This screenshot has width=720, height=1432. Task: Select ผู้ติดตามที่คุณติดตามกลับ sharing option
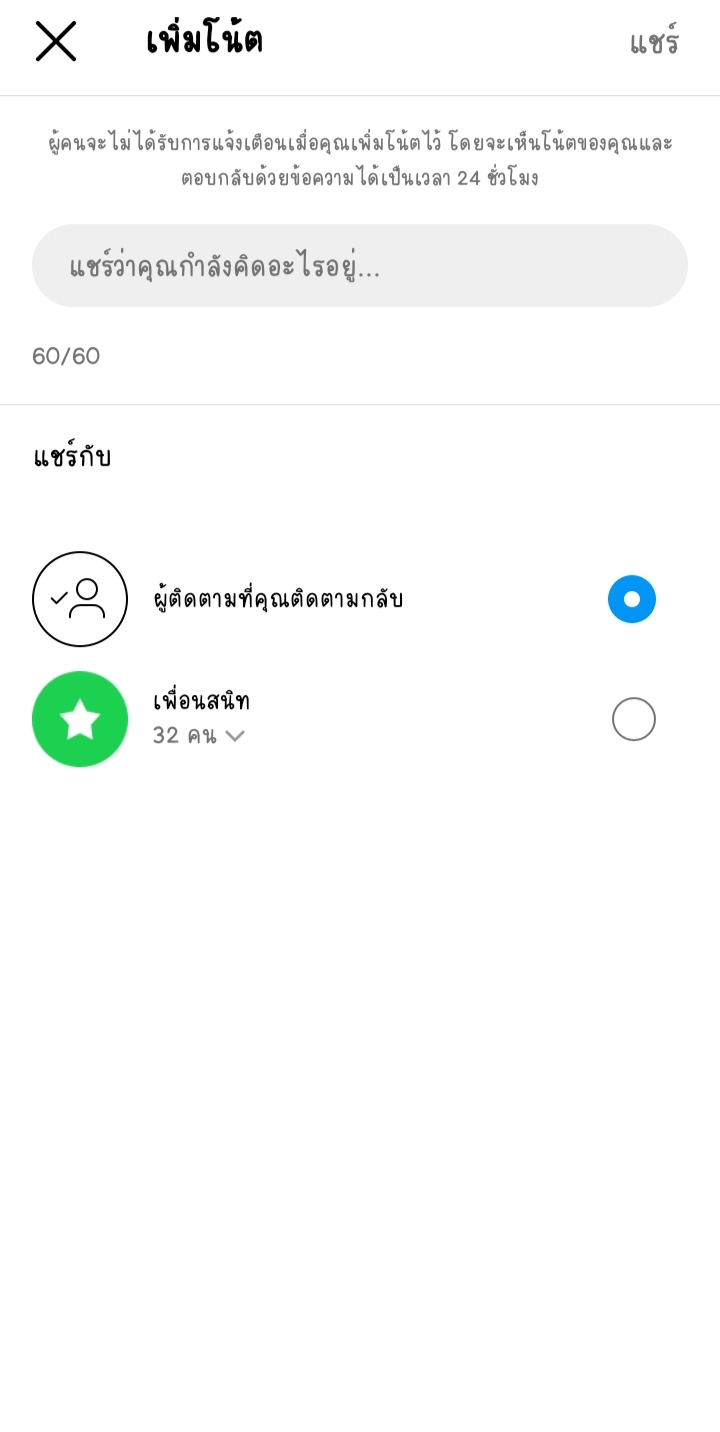click(631, 599)
